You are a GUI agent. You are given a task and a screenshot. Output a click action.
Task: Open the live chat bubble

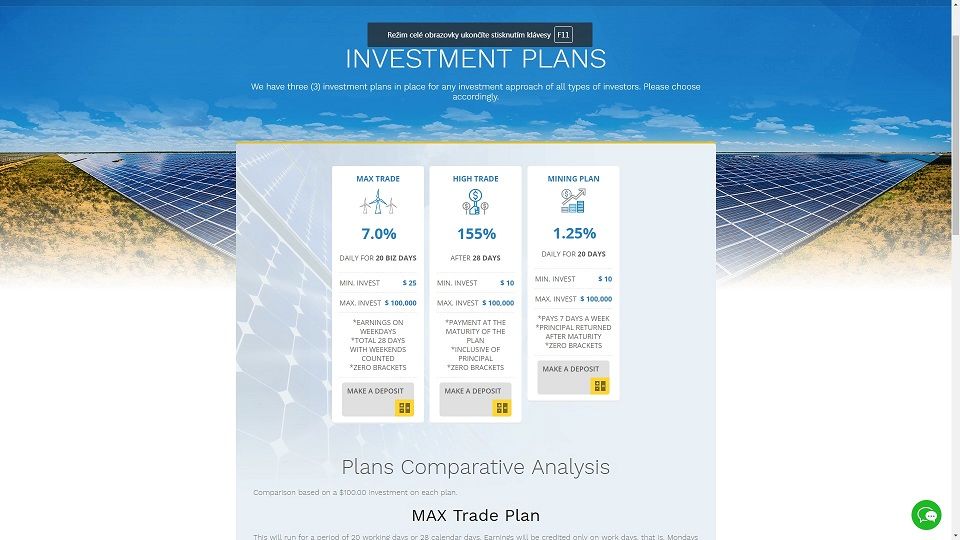(x=926, y=514)
